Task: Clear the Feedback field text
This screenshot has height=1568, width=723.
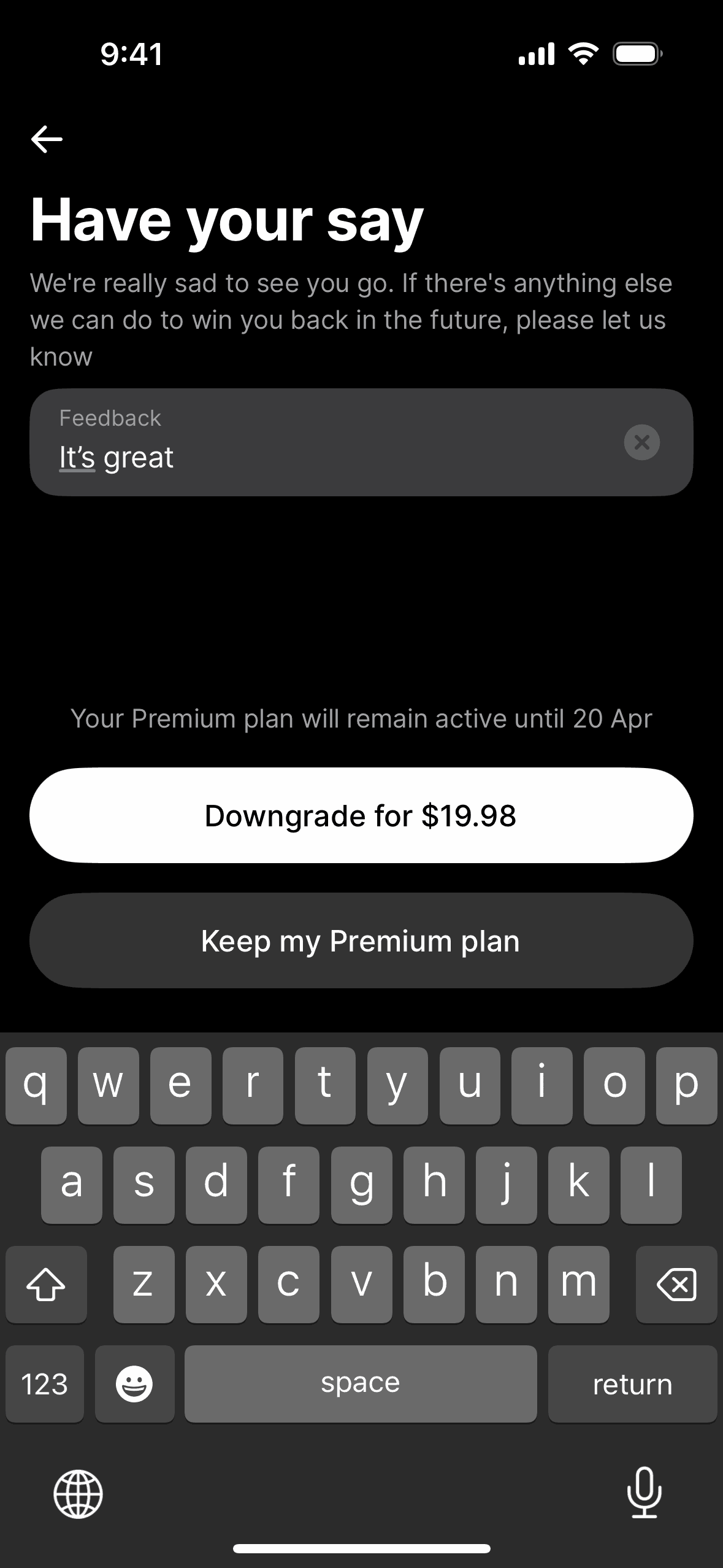Action: click(x=641, y=442)
